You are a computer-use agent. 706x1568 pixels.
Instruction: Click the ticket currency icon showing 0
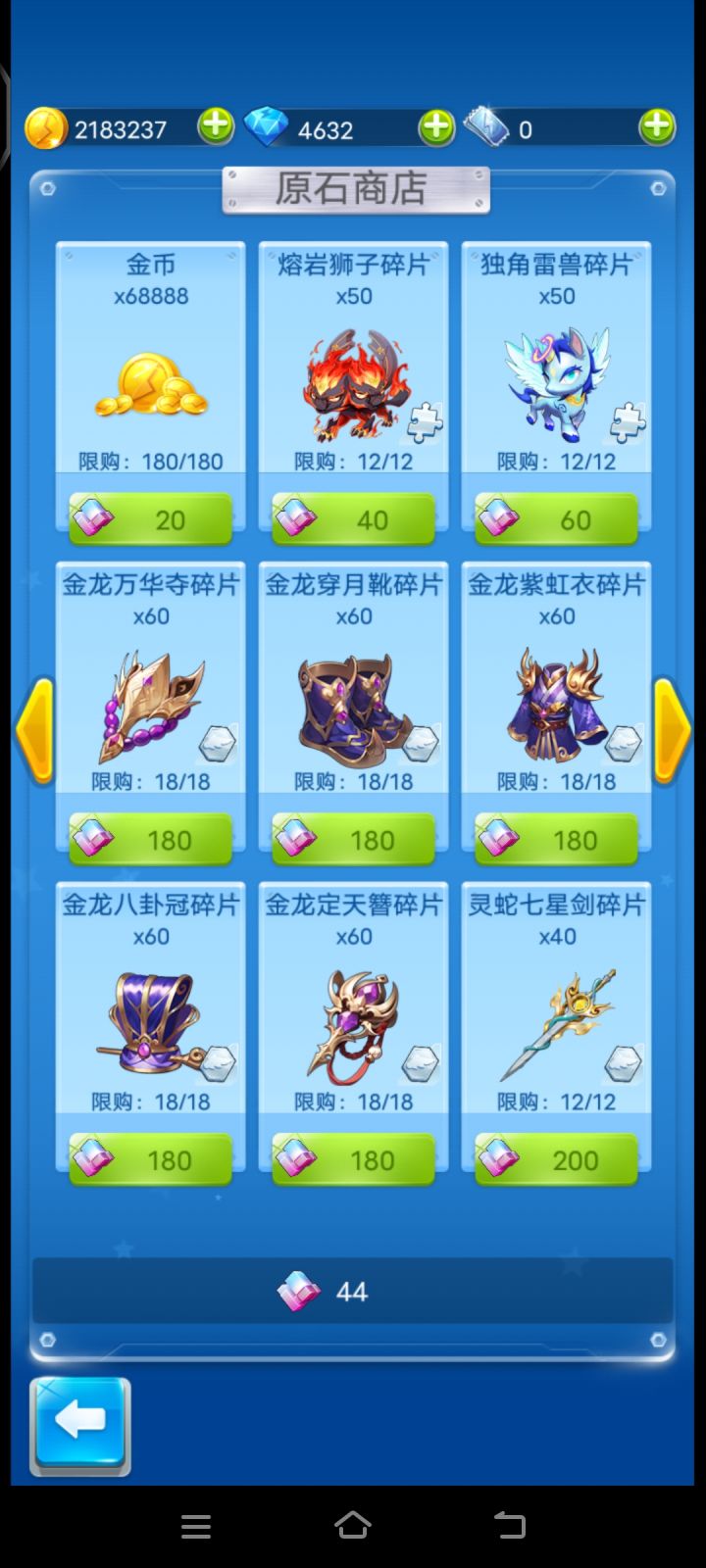487,124
